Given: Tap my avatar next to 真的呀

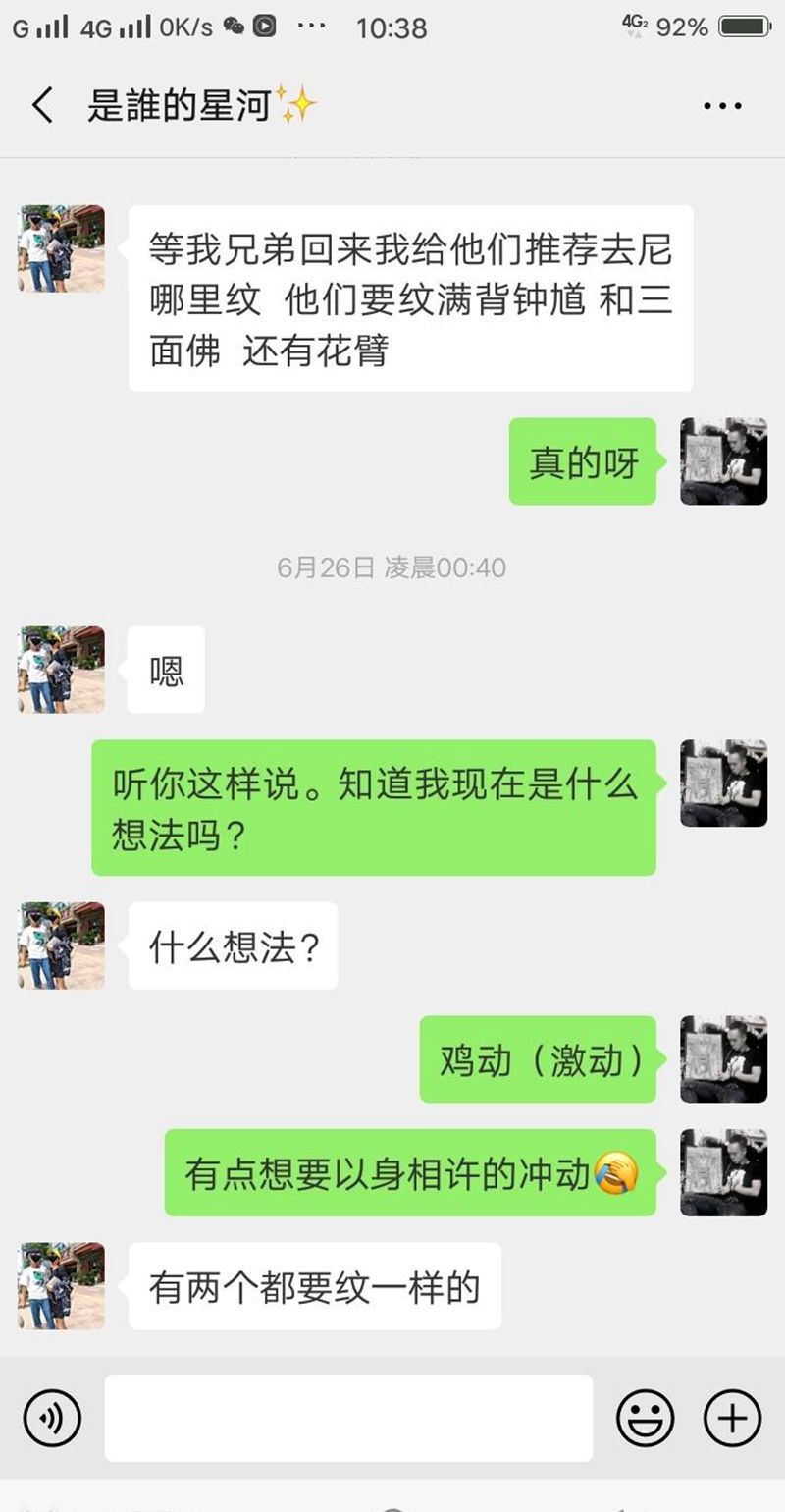Looking at the screenshot, I should (x=723, y=461).
